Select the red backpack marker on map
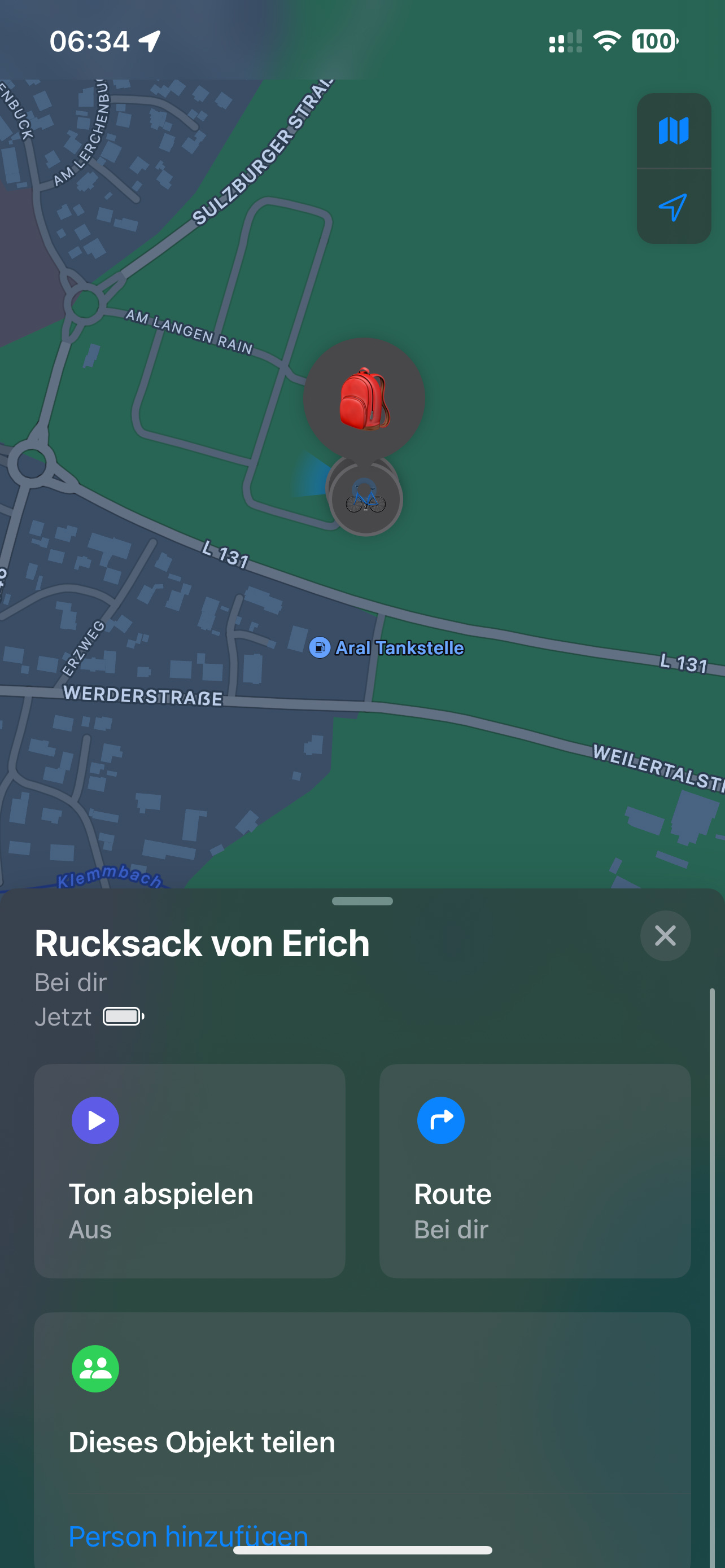 [x=364, y=398]
